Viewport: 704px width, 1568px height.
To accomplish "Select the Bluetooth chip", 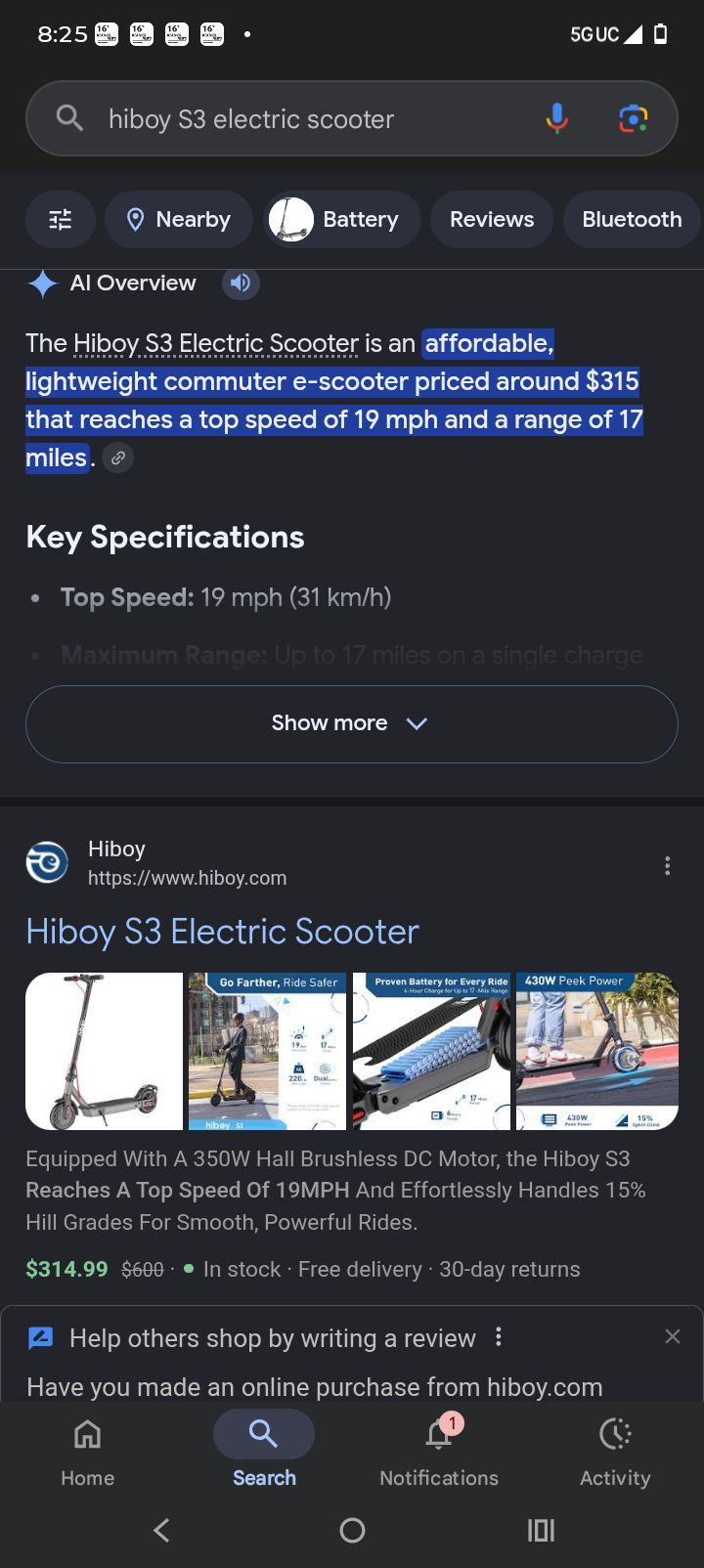I will tap(632, 219).
